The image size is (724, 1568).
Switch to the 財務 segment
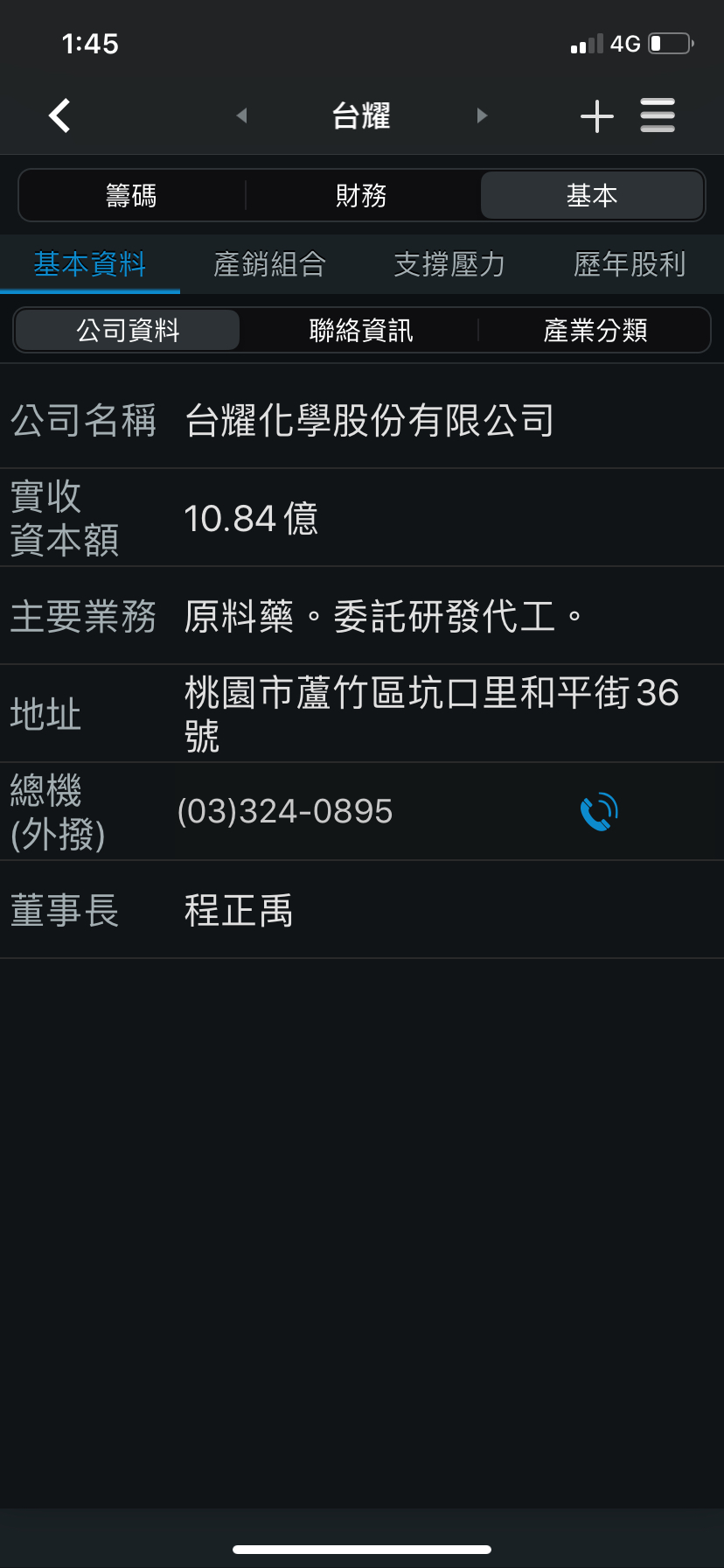pyautogui.click(x=361, y=195)
